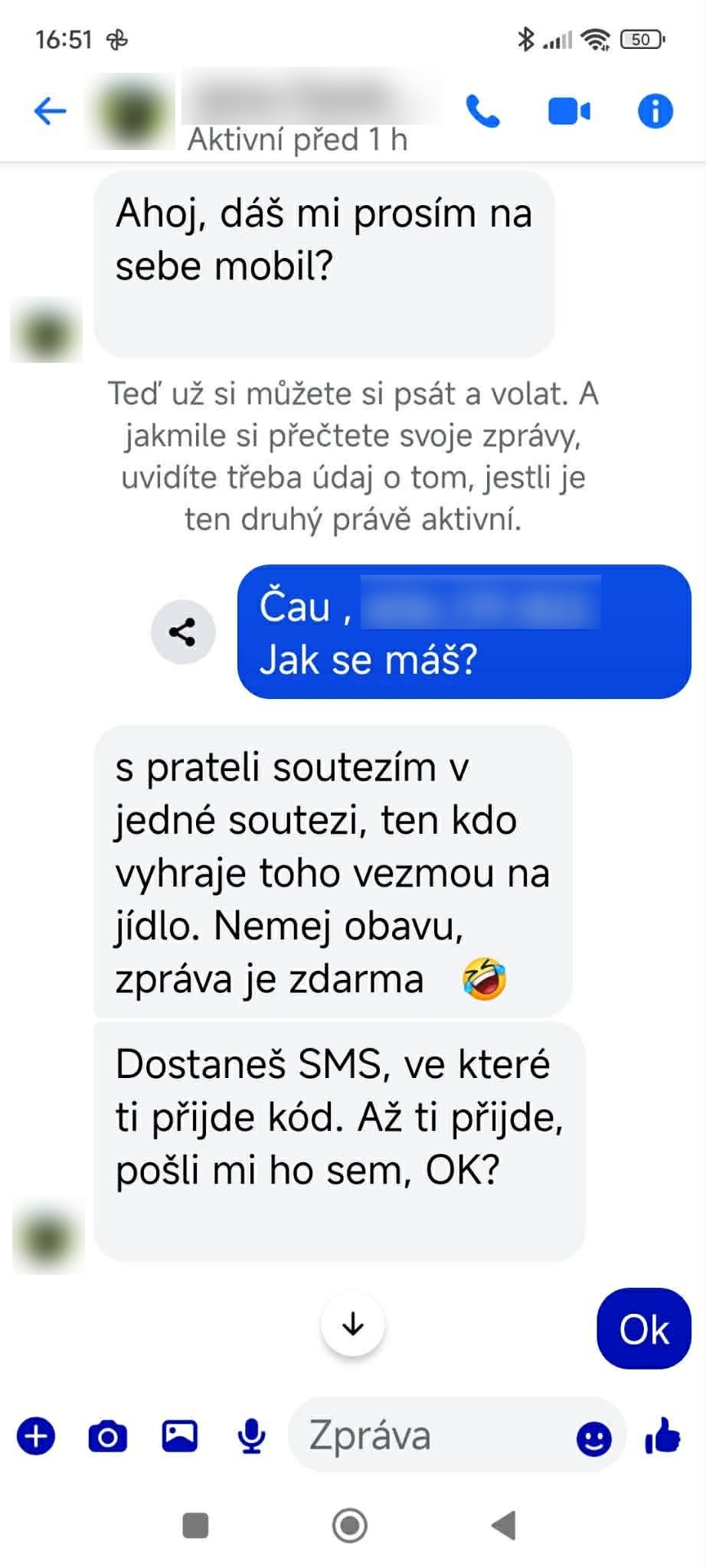
Task: Jump to the newest messages
Action: 353,1325
